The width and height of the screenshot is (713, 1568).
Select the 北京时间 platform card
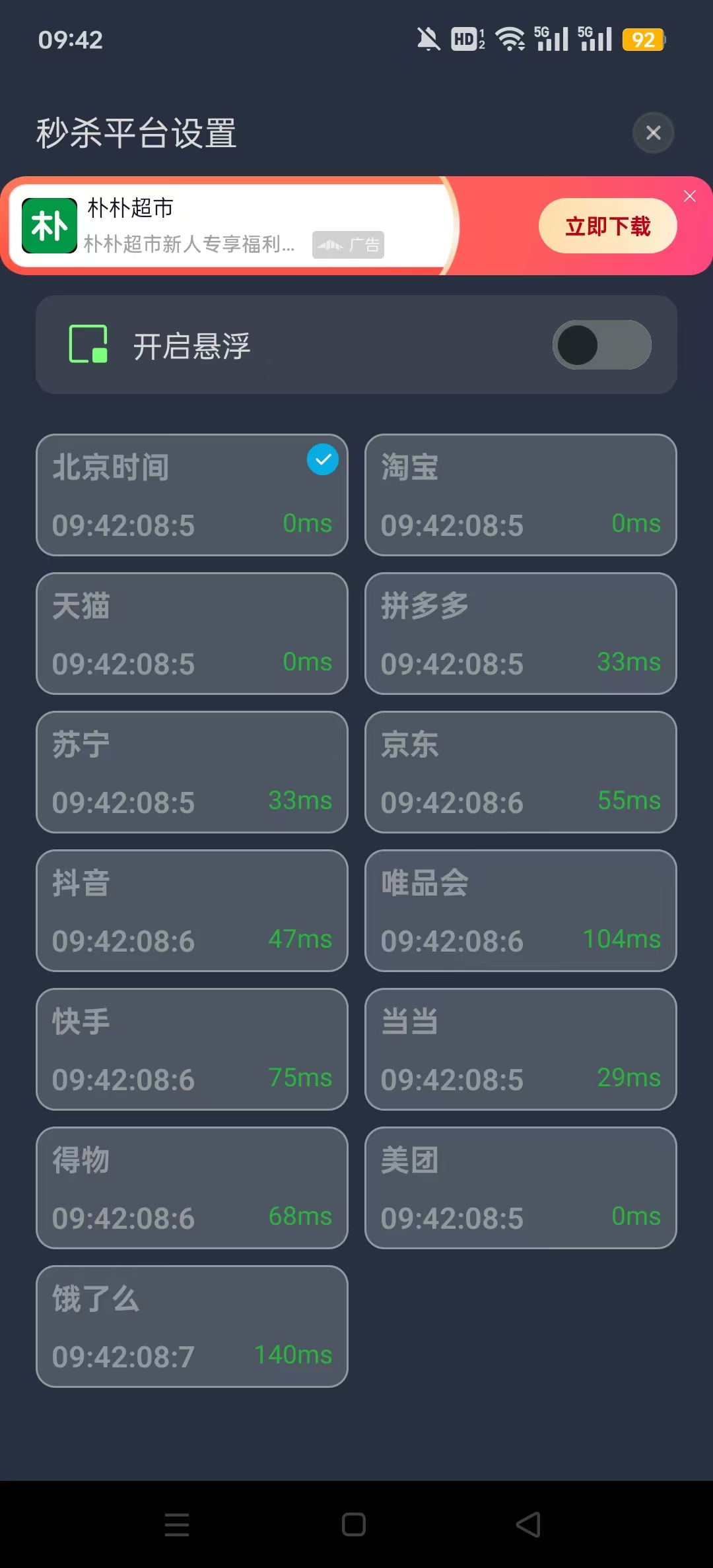[191, 495]
